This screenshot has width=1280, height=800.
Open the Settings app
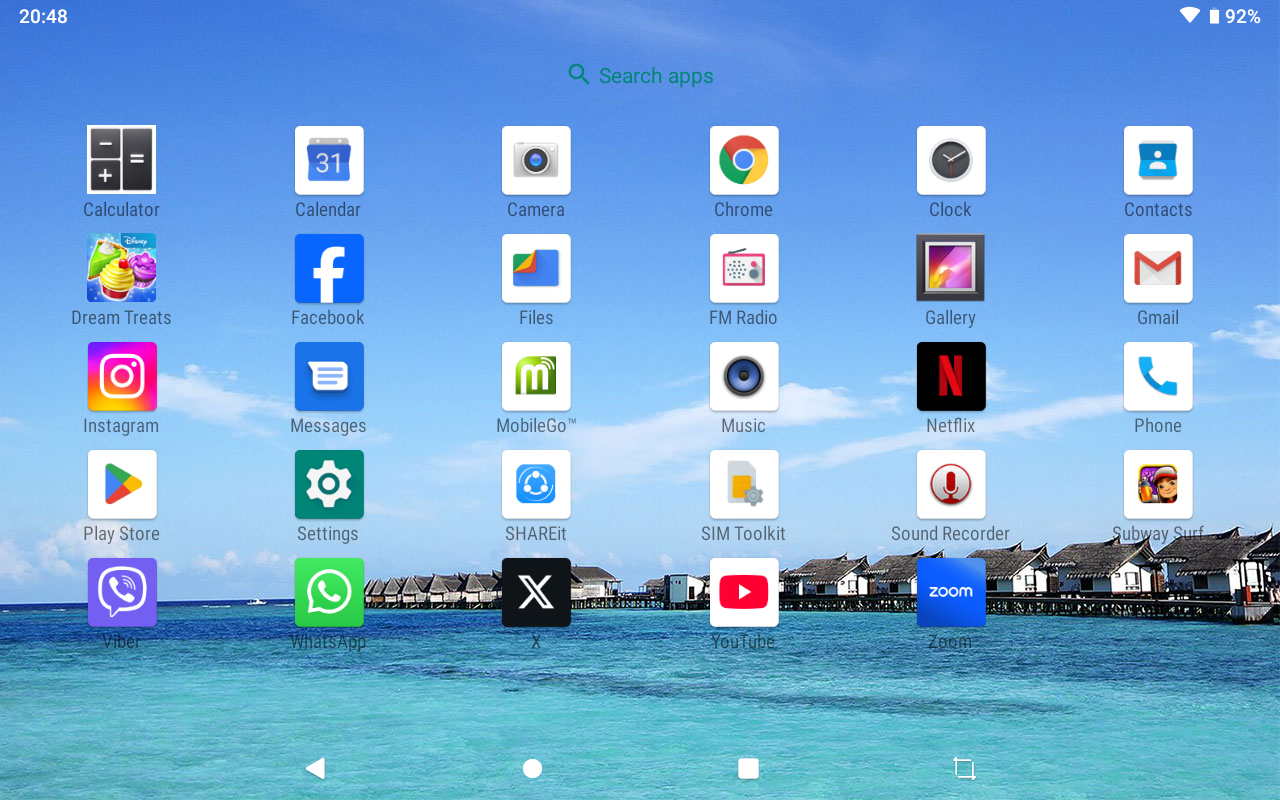pyautogui.click(x=329, y=484)
